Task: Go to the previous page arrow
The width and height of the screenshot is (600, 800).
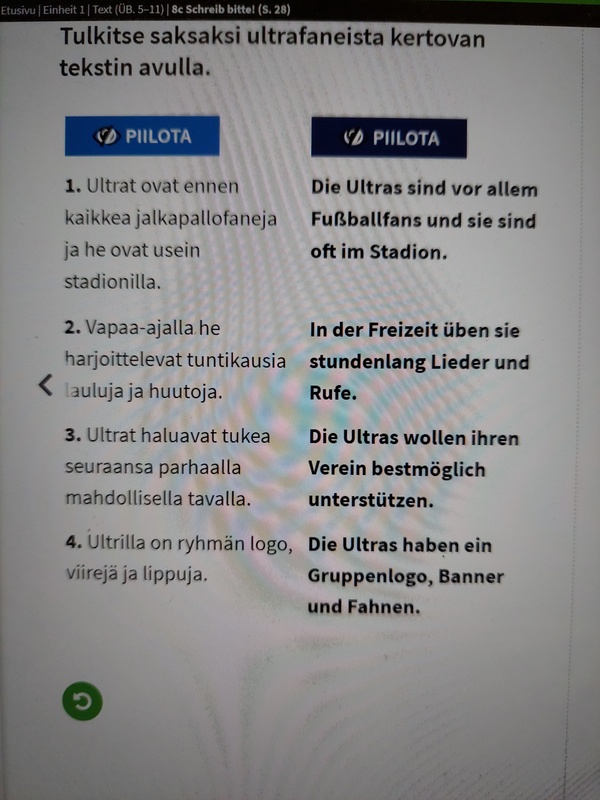Action: (x=46, y=385)
